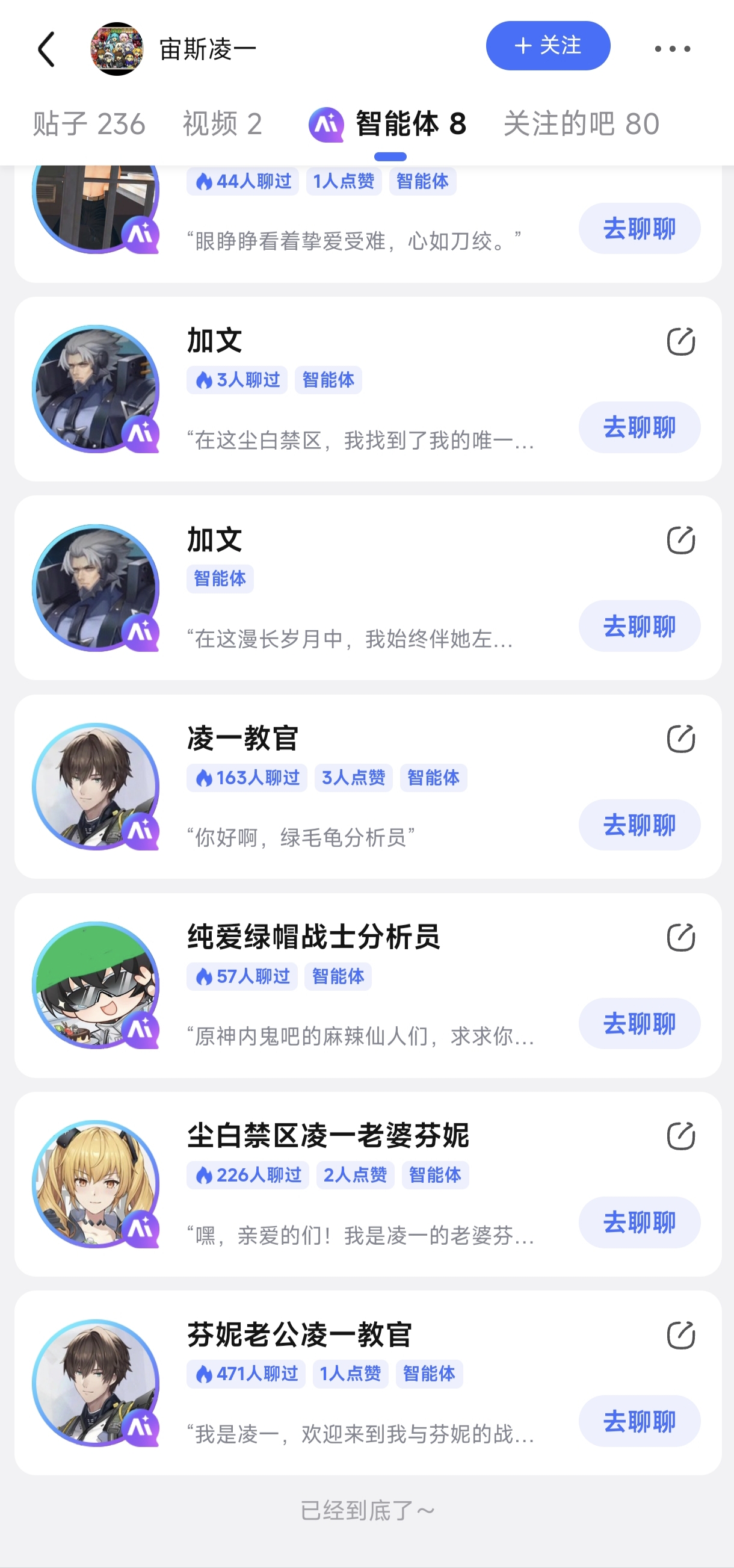Image resolution: width=734 pixels, height=1568 pixels.
Task: View the 纯爱绿帽战士分析员 agent avatar
Action: click(x=96, y=985)
